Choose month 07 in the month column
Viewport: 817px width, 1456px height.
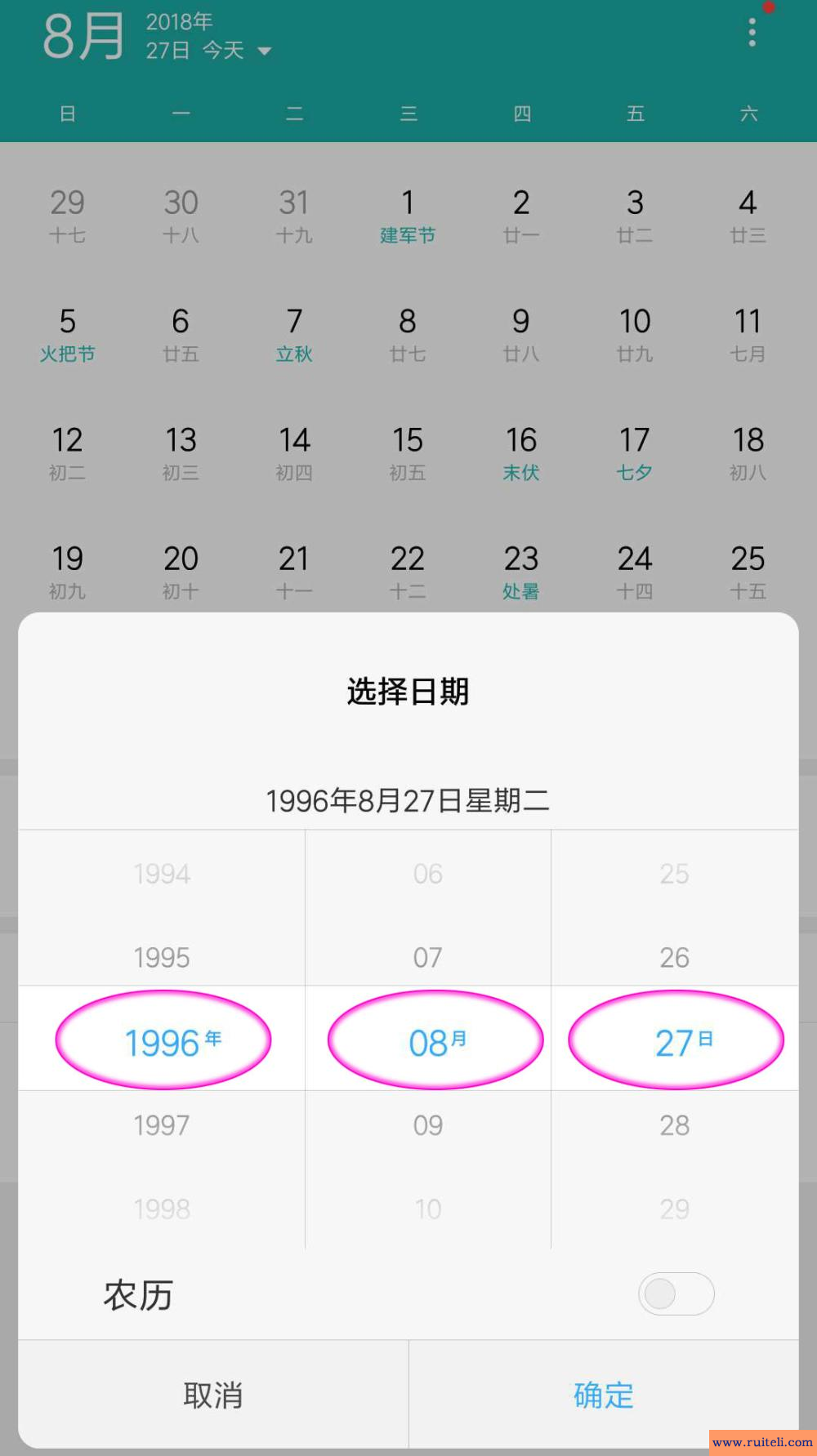427,956
